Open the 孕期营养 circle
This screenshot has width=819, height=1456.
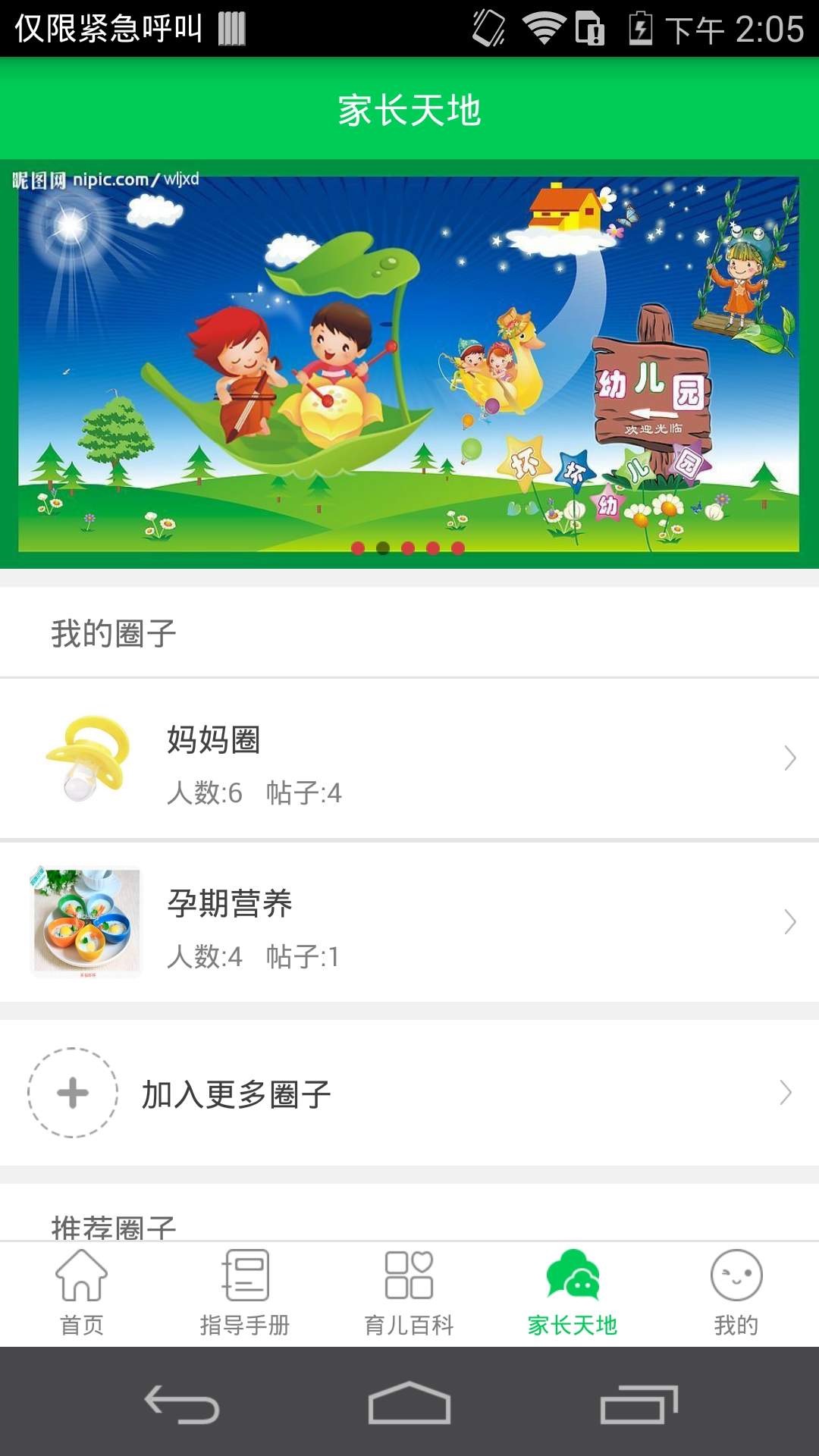409,923
